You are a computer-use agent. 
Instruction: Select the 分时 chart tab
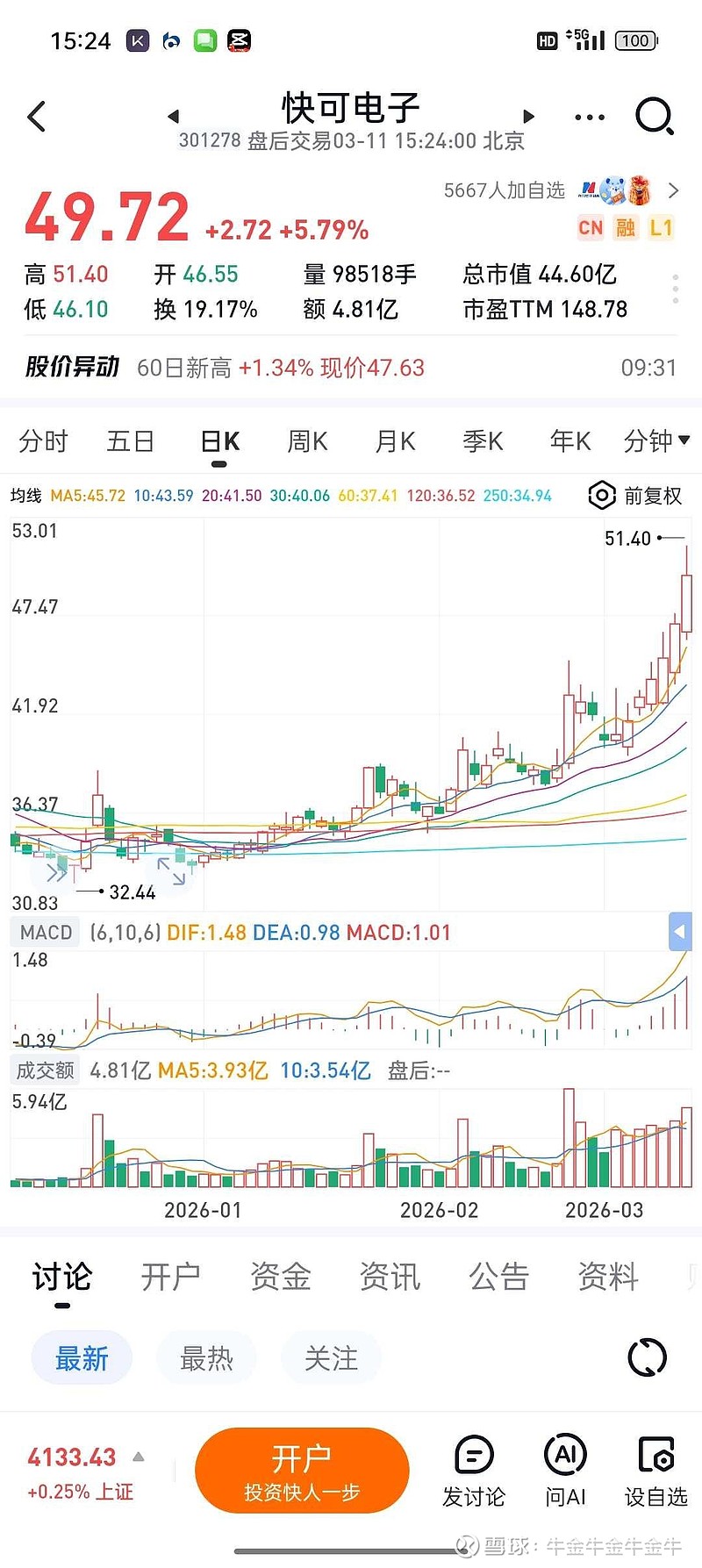[x=43, y=440]
